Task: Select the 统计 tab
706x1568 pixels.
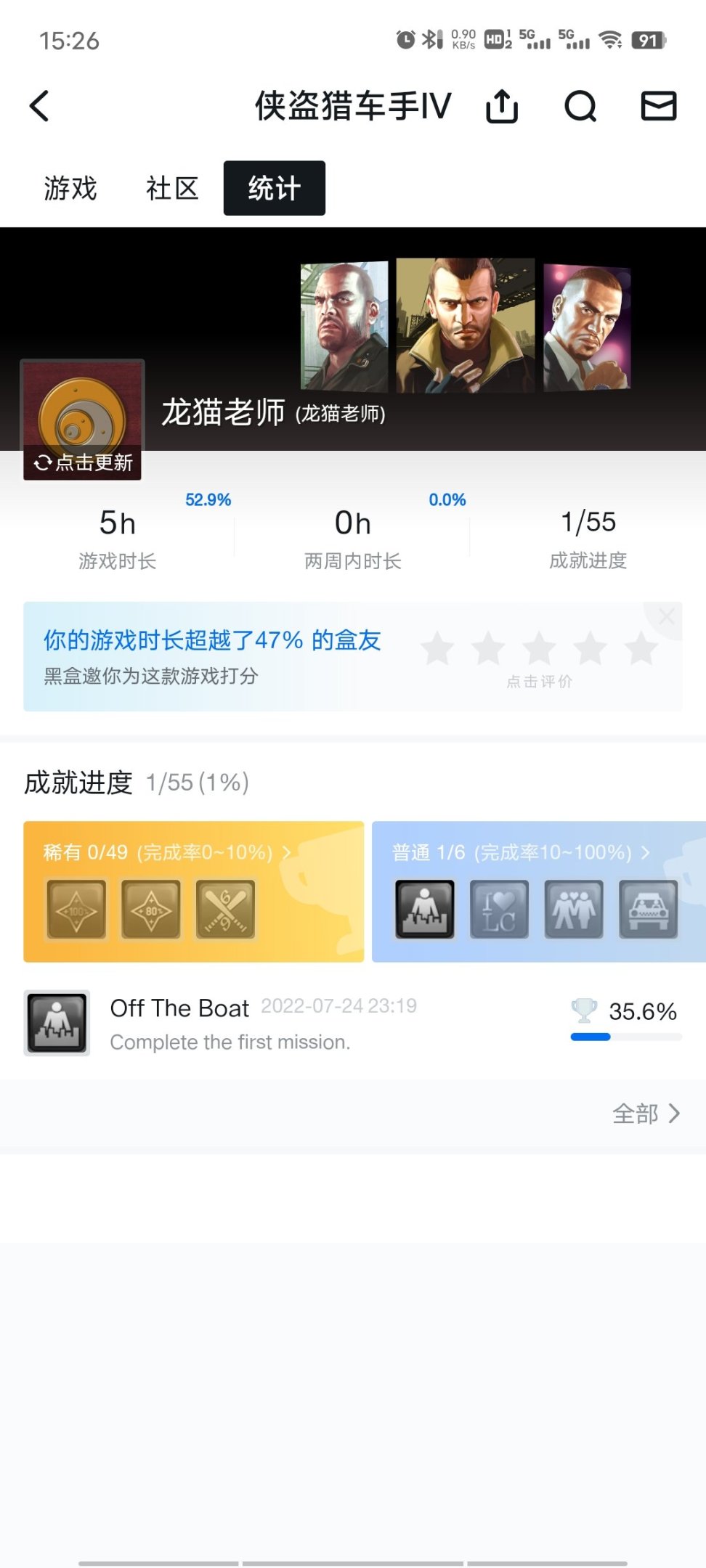Action: 274,189
